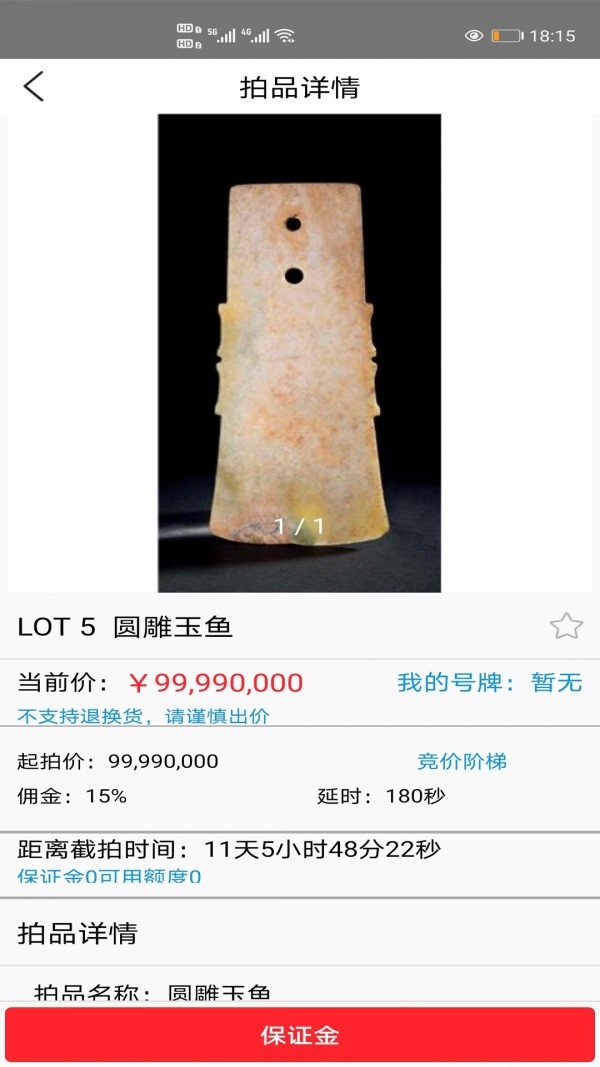
Task: Tap the red 保证金 deposit button
Action: point(300,1035)
